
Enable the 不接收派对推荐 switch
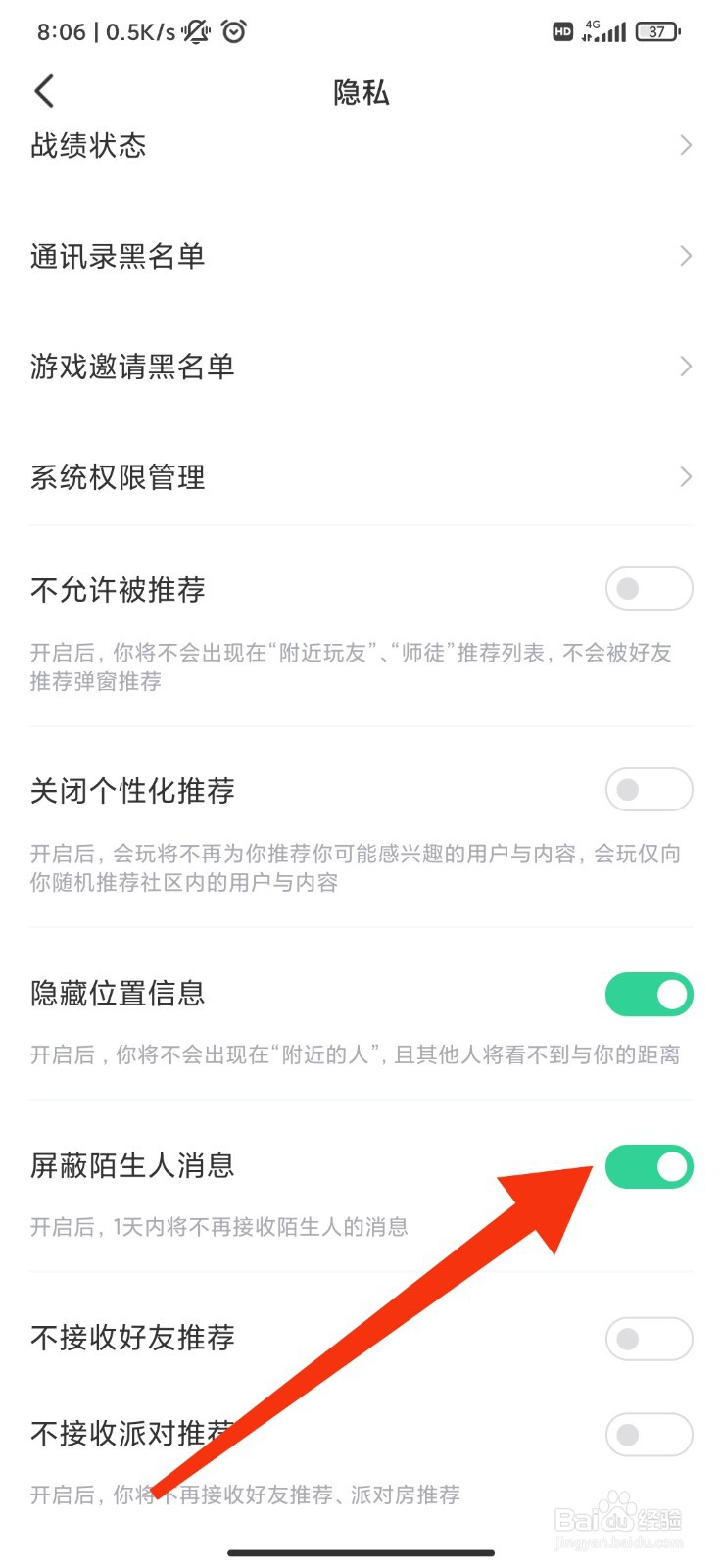point(649,1434)
